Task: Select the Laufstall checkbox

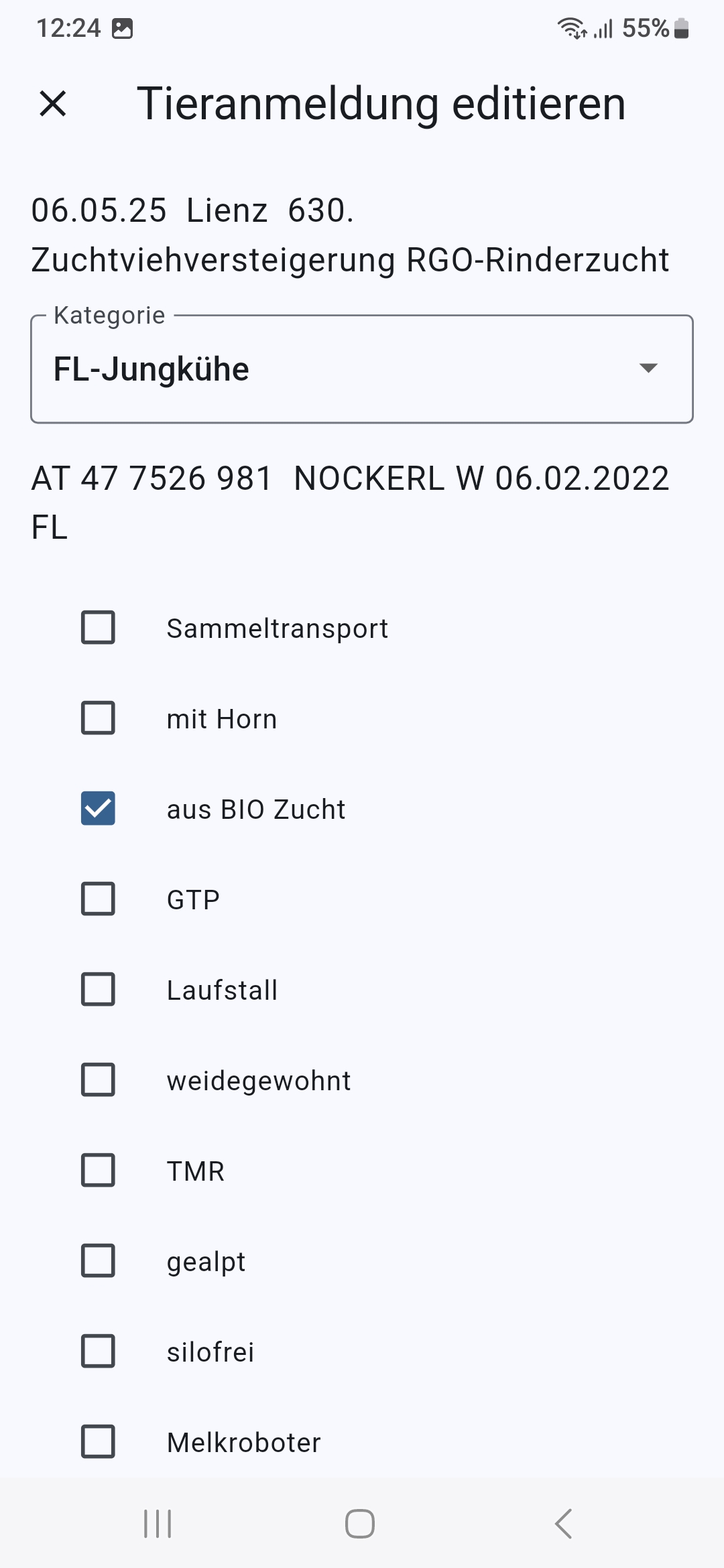Action: [98, 989]
